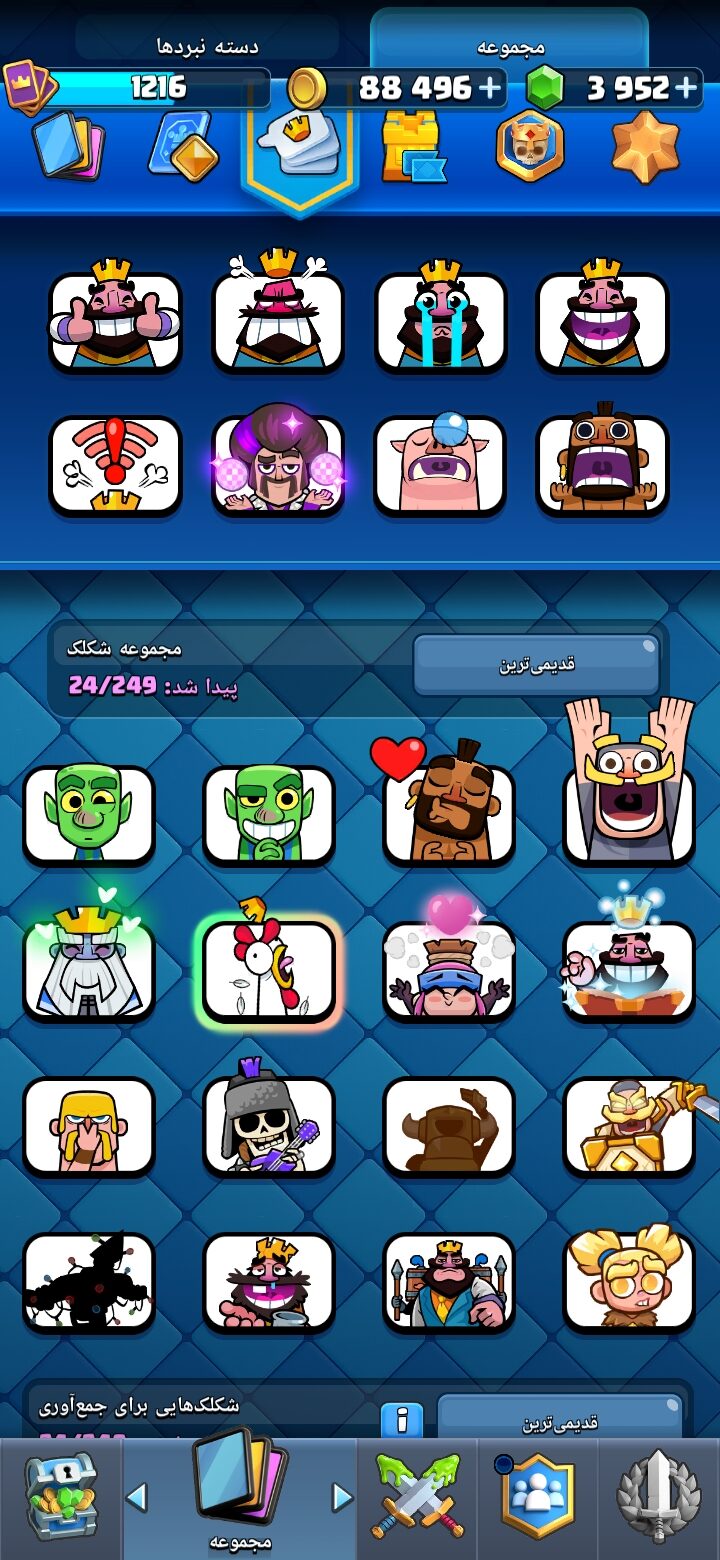The image size is (720, 1560).
Task: Open the cards collection icon
Action: click(69, 146)
